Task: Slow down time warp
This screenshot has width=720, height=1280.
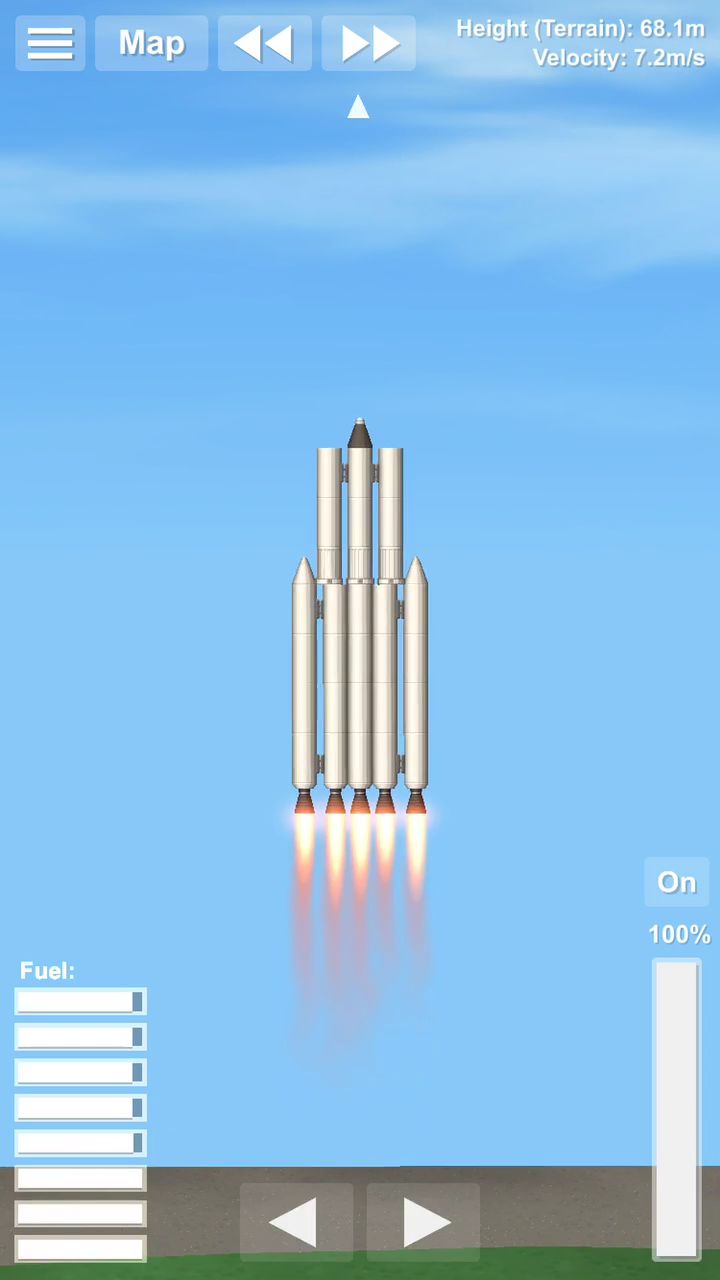Action: coord(264,43)
